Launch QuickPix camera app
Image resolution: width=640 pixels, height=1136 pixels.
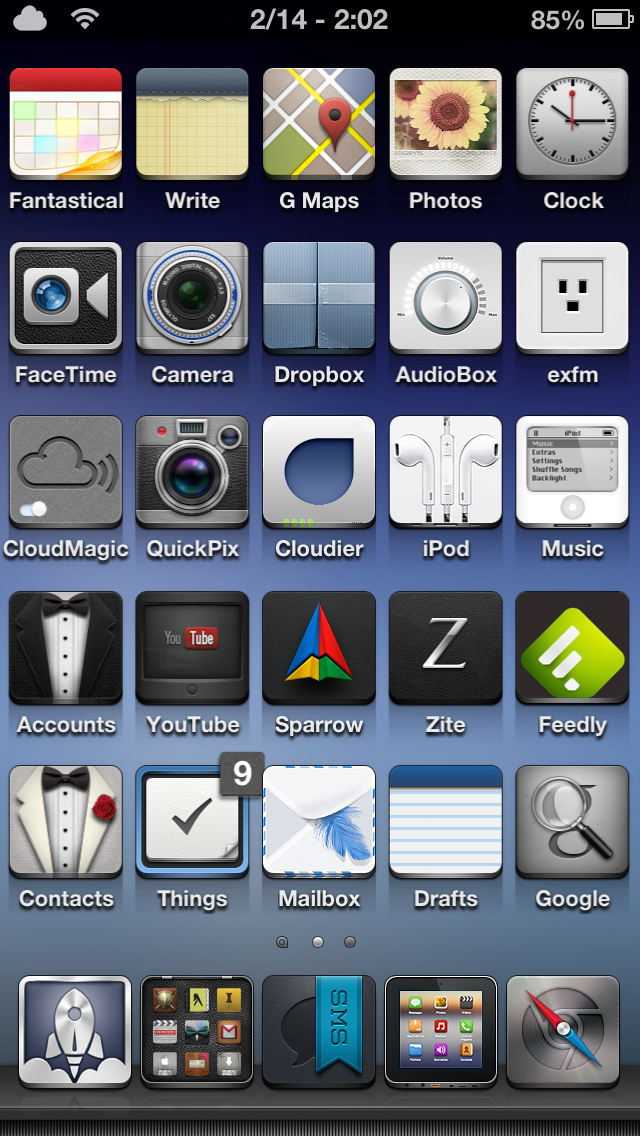192,471
